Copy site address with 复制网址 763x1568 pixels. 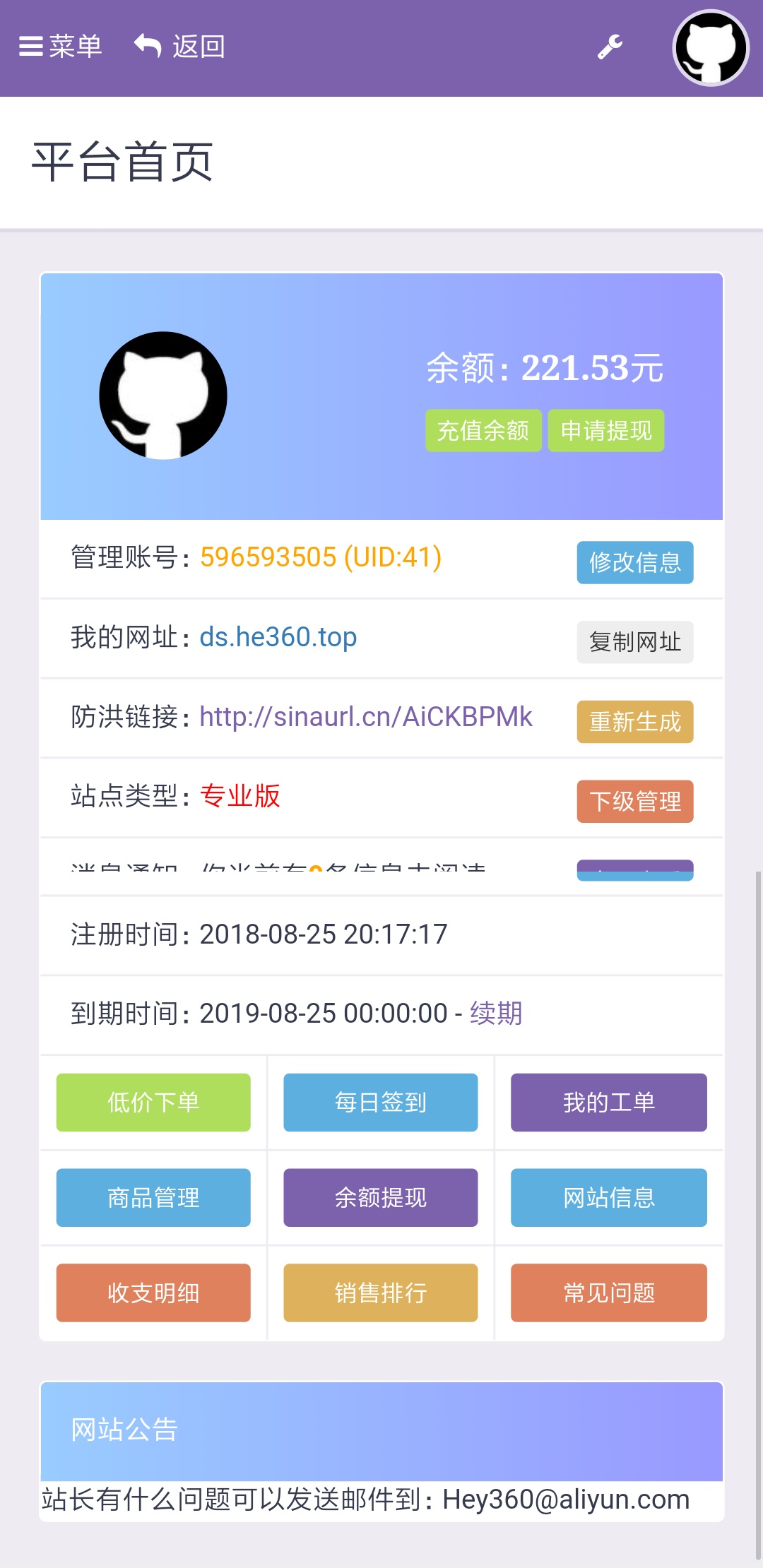(635, 642)
